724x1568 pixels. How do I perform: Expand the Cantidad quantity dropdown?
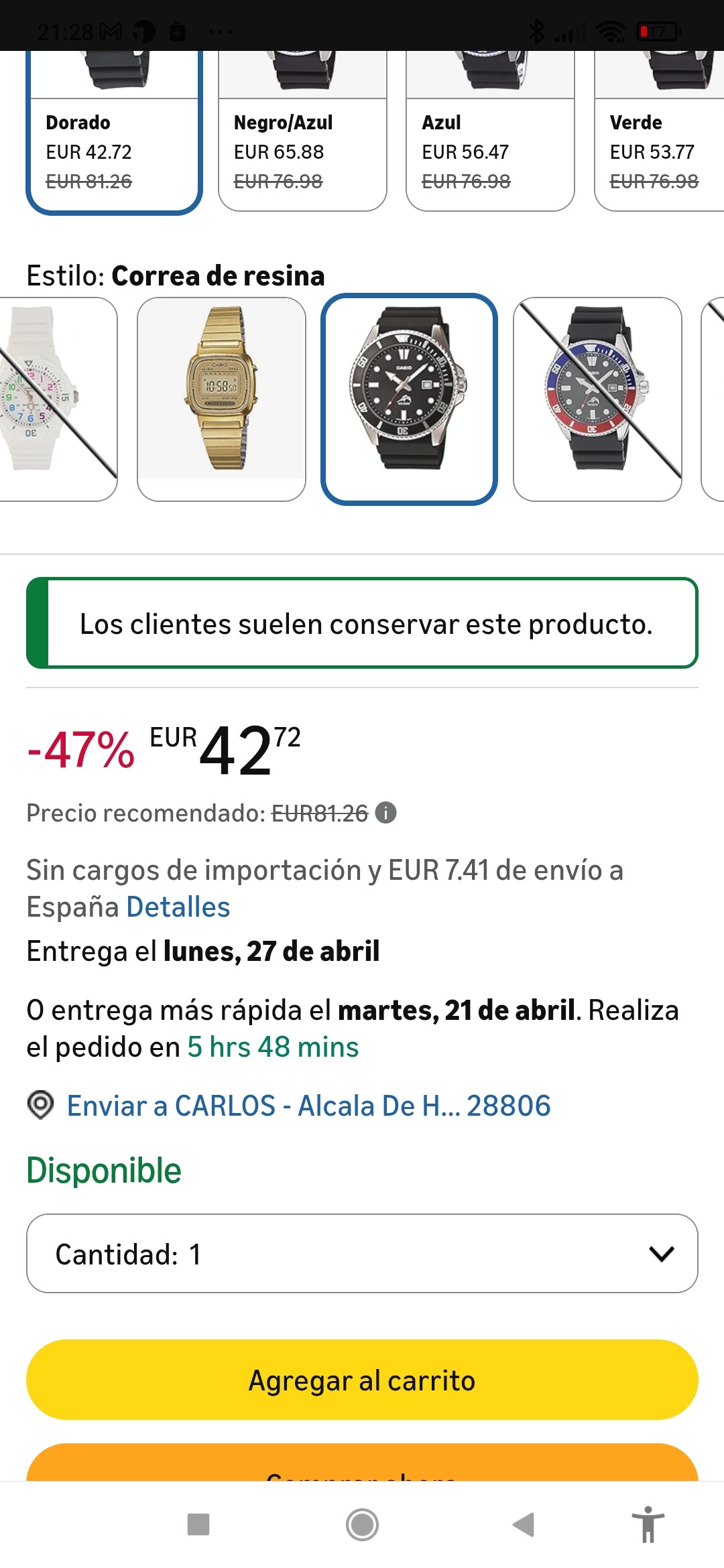coord(362,1253)
